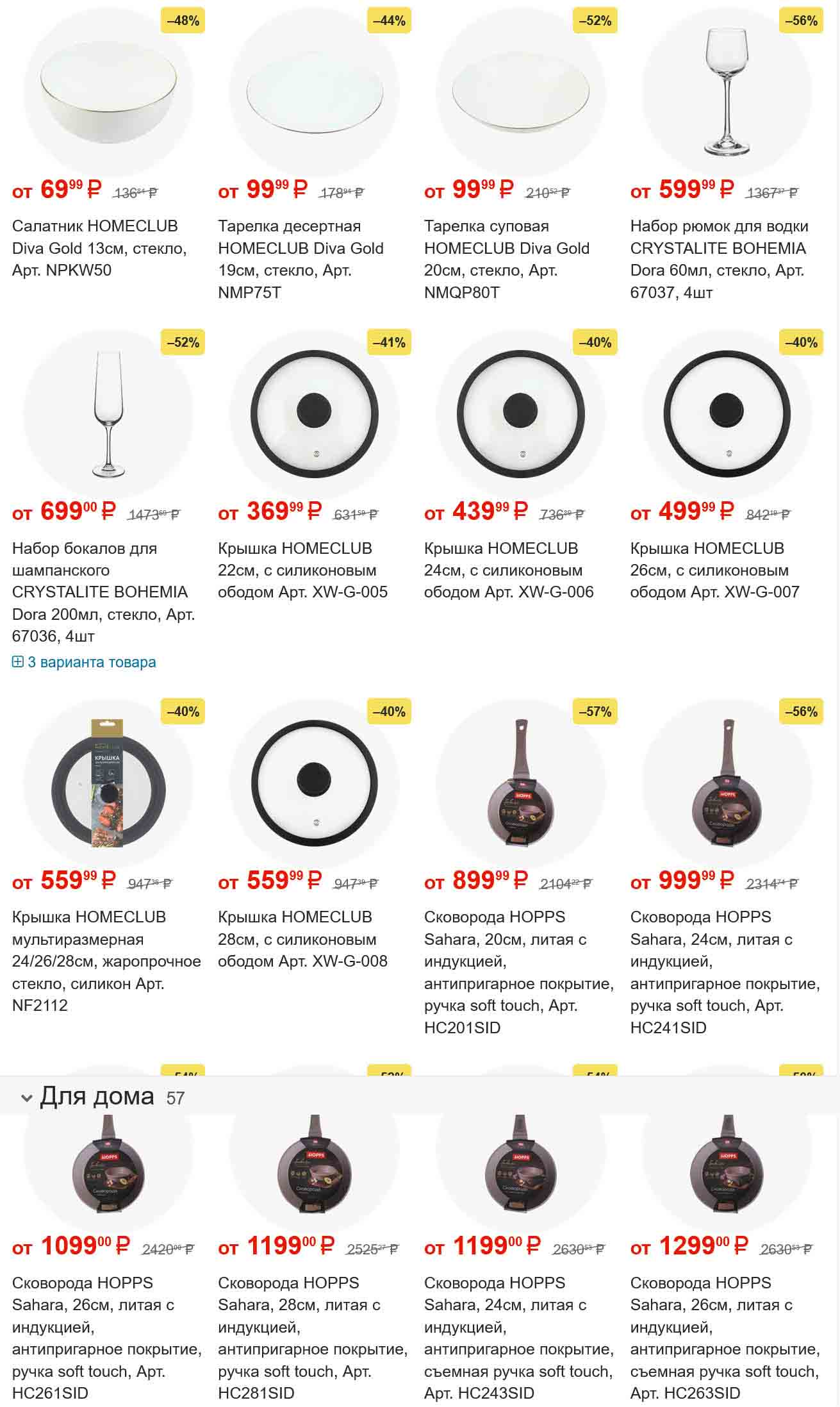Collapse the Для дома section header
The image size is (840, 1407).
(x=96, y=1097)
